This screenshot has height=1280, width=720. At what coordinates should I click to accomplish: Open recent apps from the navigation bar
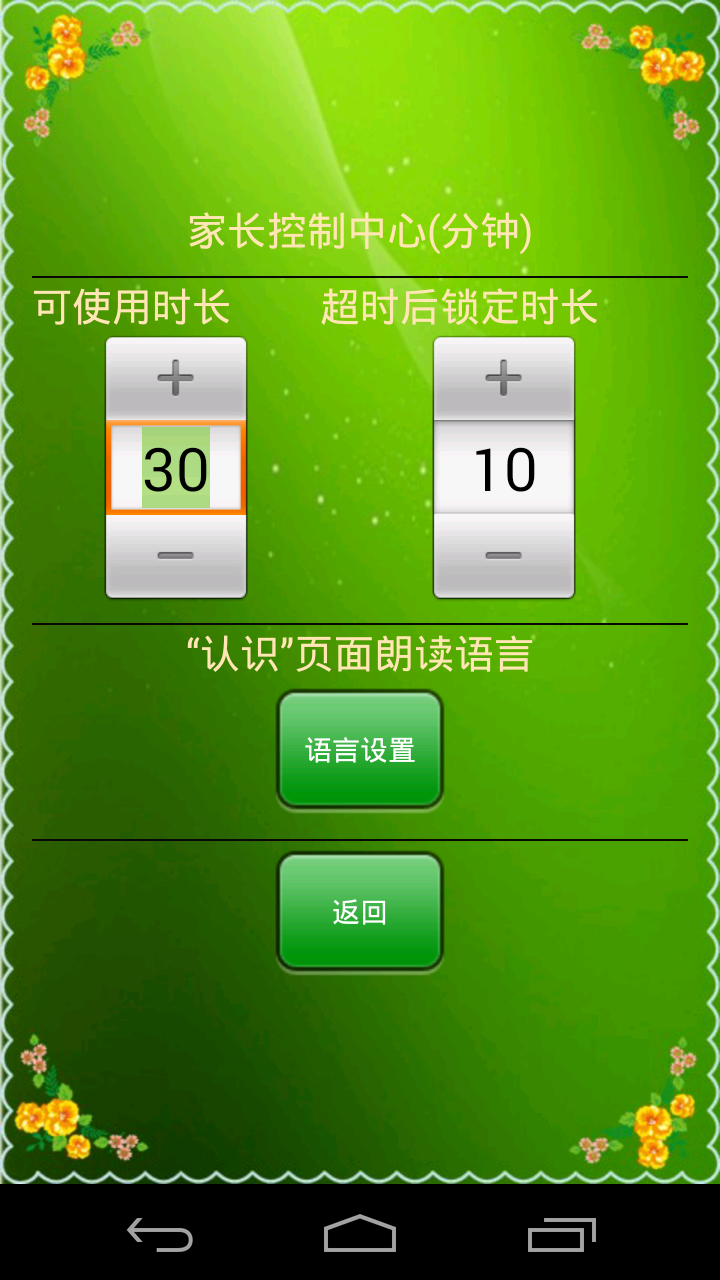(561, 1234)
